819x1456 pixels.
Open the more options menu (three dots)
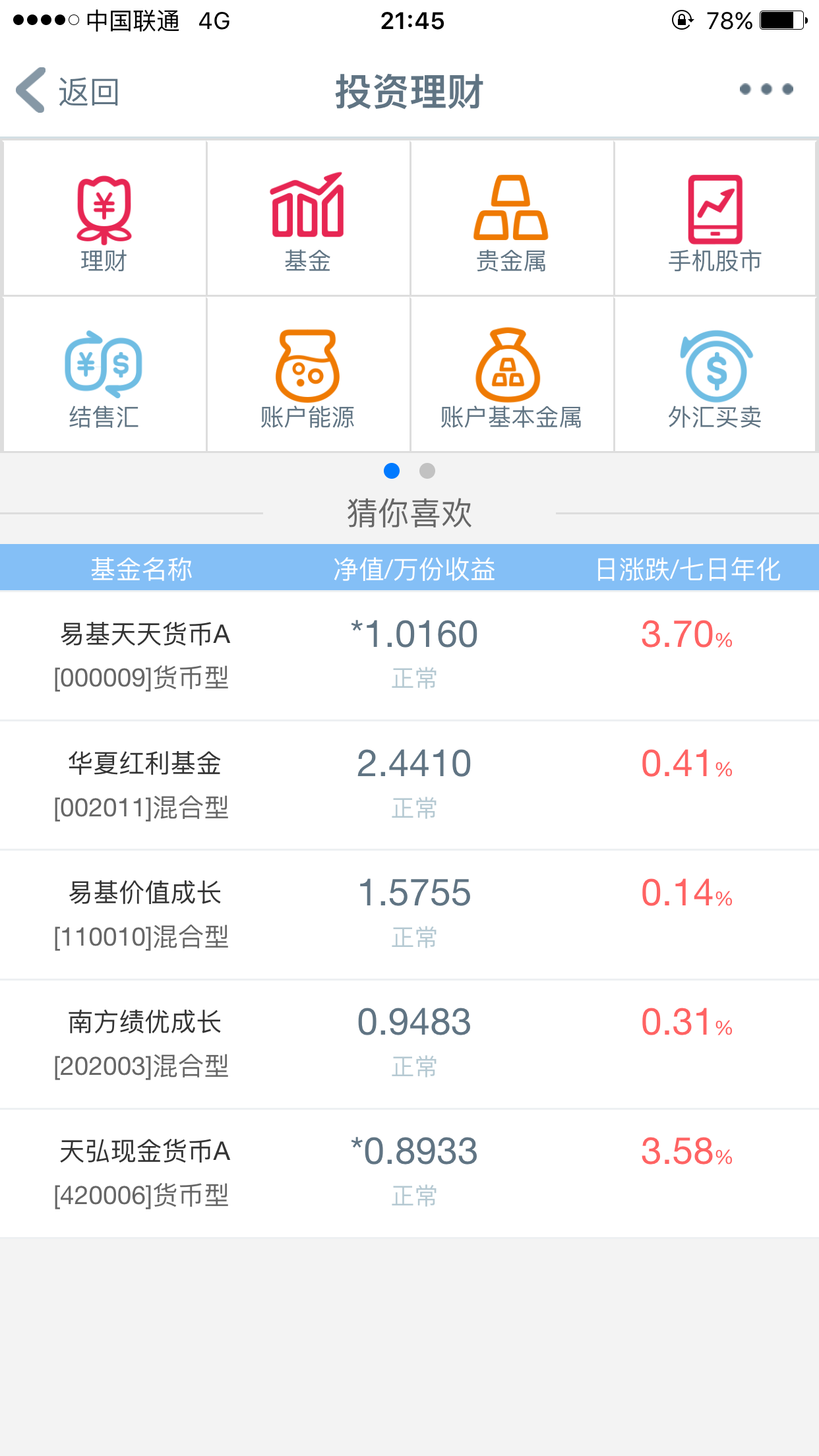(765, 89)
